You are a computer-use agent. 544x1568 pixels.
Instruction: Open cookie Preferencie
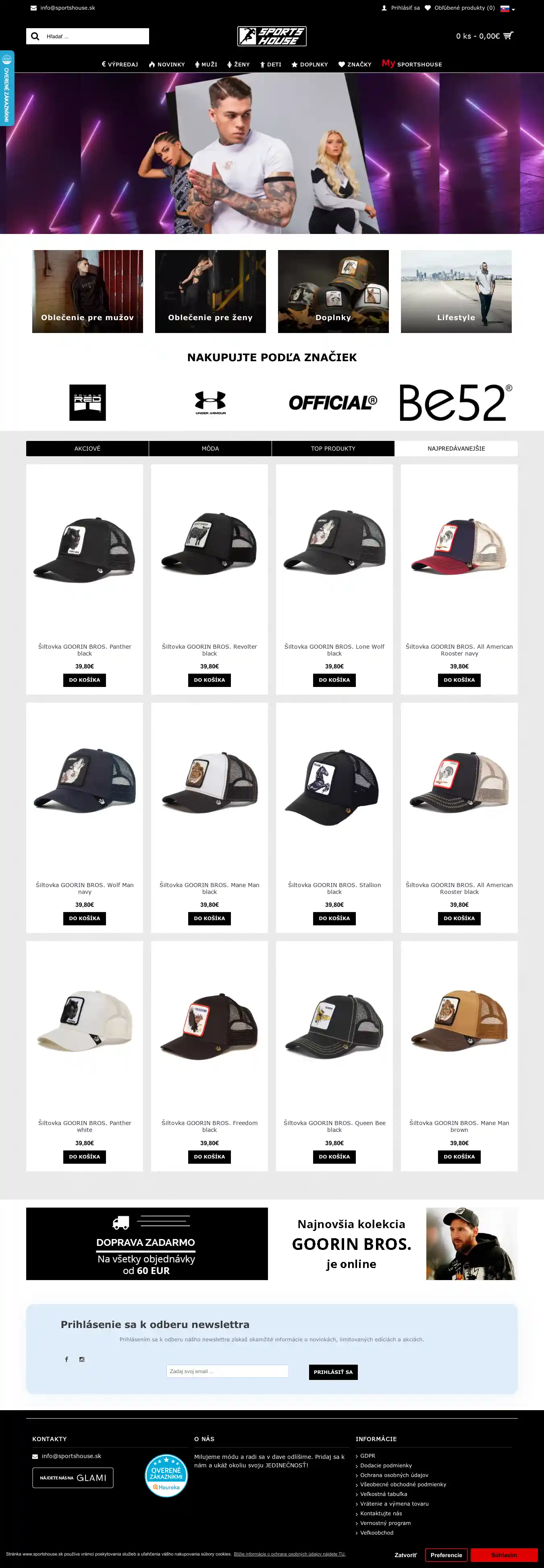(x=446, y=1555)
